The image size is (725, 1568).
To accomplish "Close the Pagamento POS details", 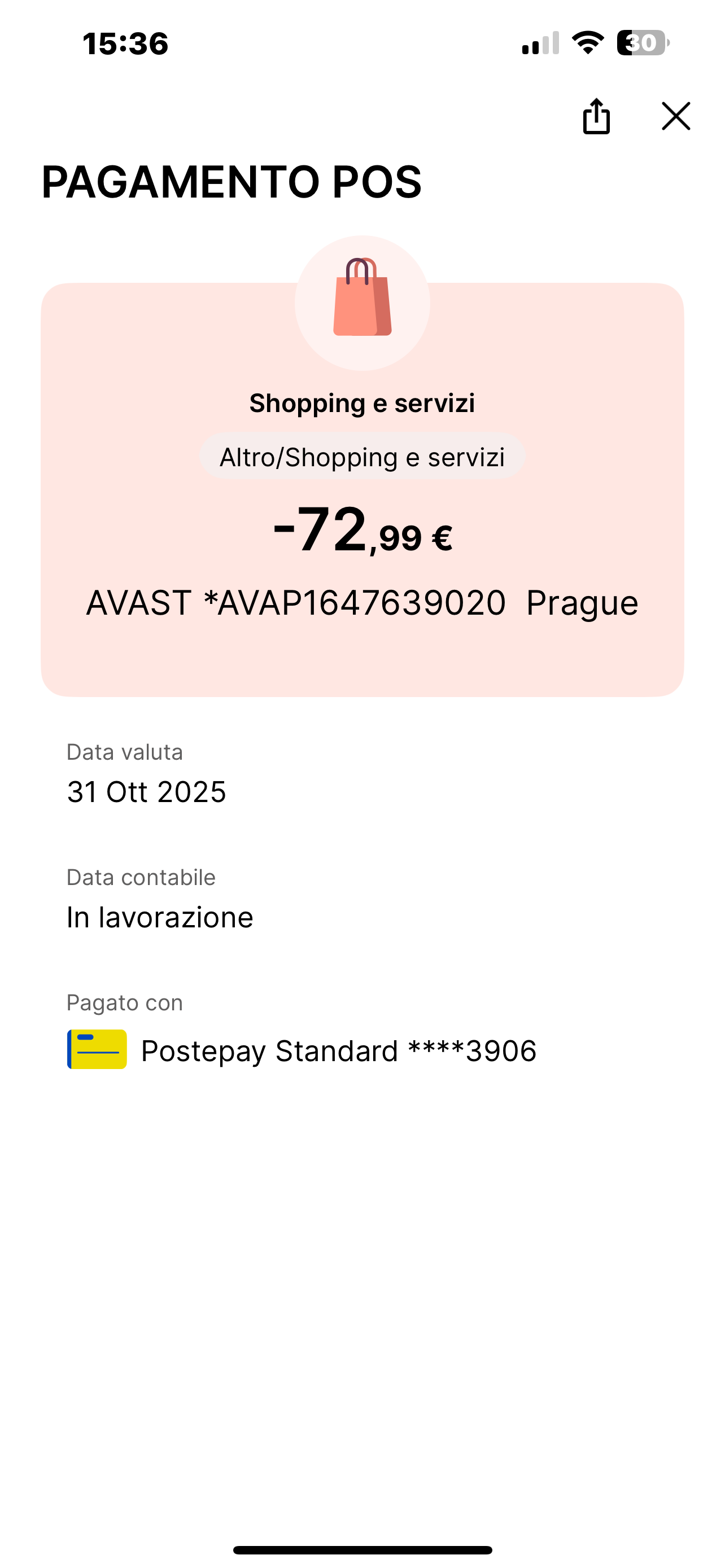I will [x=676, y=116].
